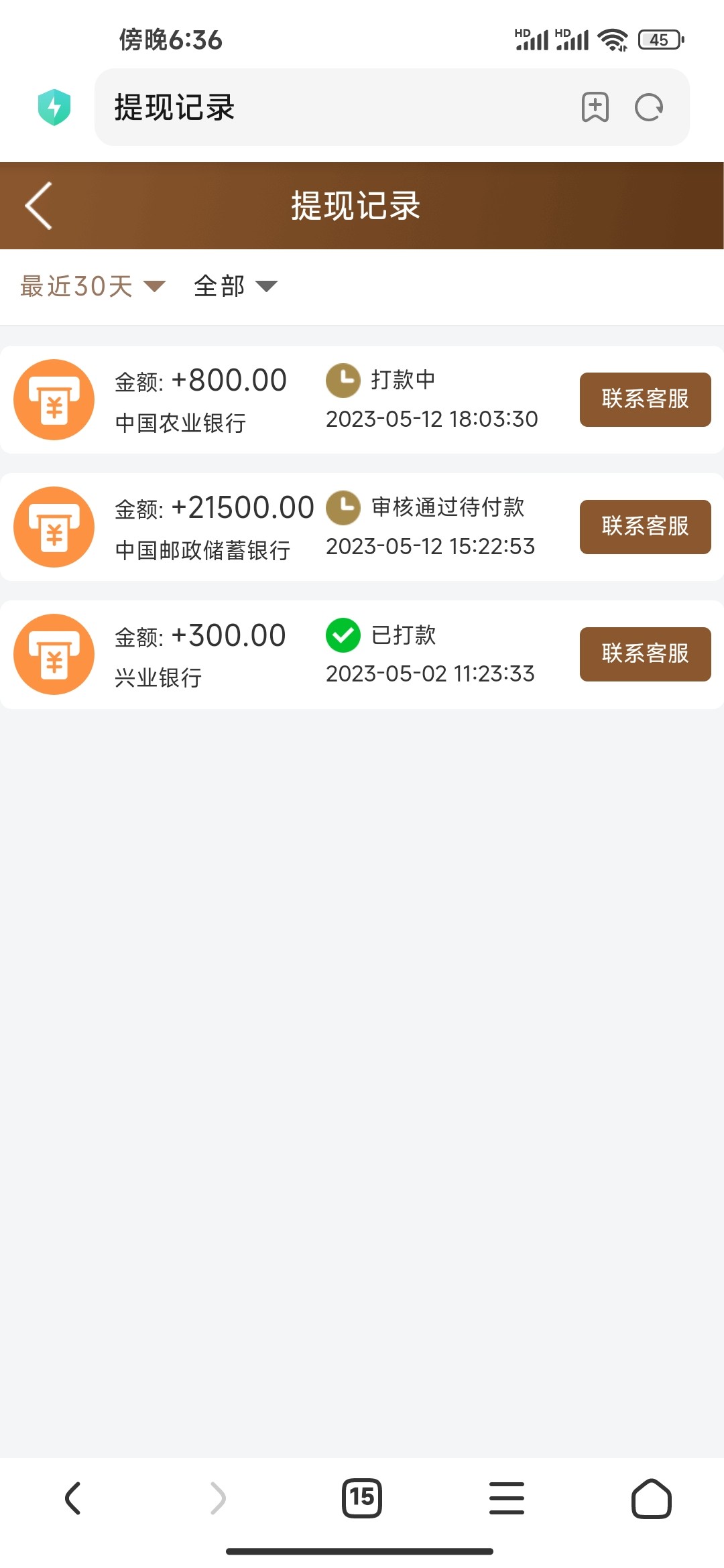Image resolution: width=724 pixels, height=1568 pixels.
Task: Go to the browser home page
Action: point(651,1498)
